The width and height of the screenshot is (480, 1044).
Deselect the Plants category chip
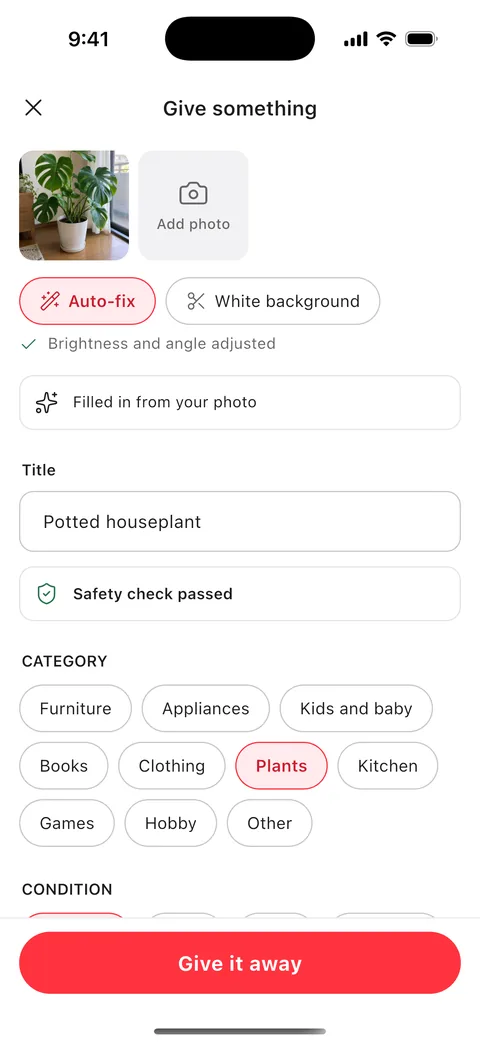[x=282, y=766]
